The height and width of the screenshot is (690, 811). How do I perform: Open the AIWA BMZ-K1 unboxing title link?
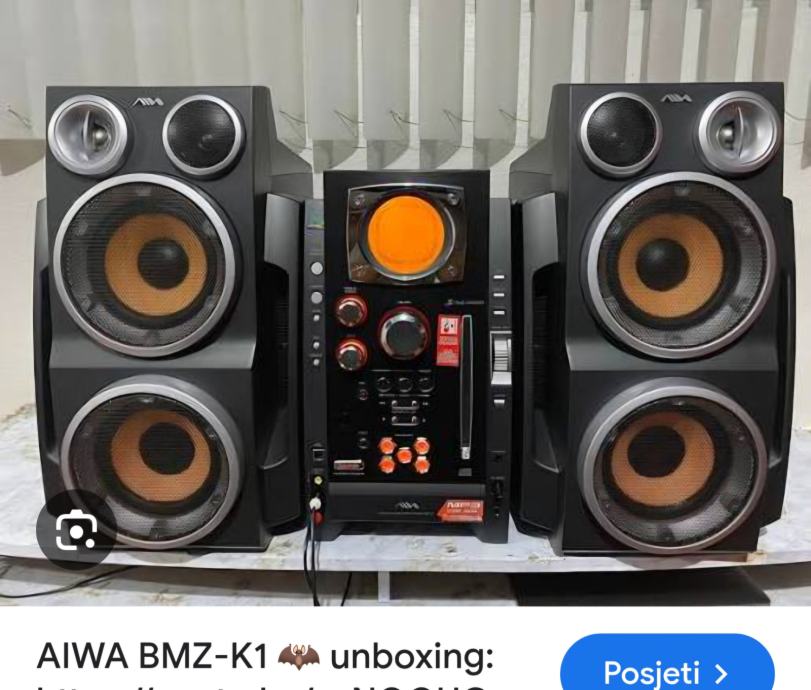click(264, 662)
